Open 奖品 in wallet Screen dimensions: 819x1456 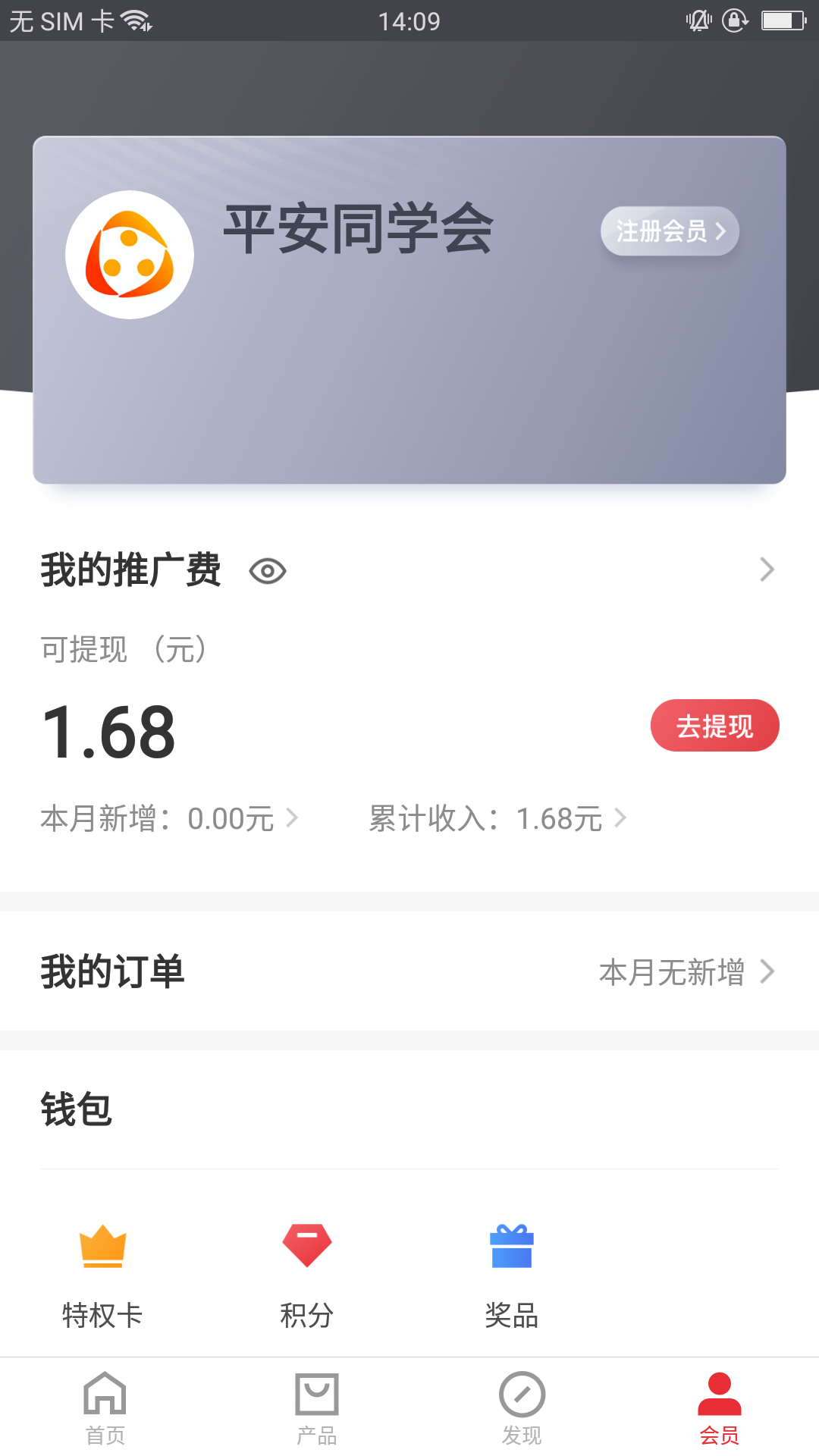[x=512, y=1275]
